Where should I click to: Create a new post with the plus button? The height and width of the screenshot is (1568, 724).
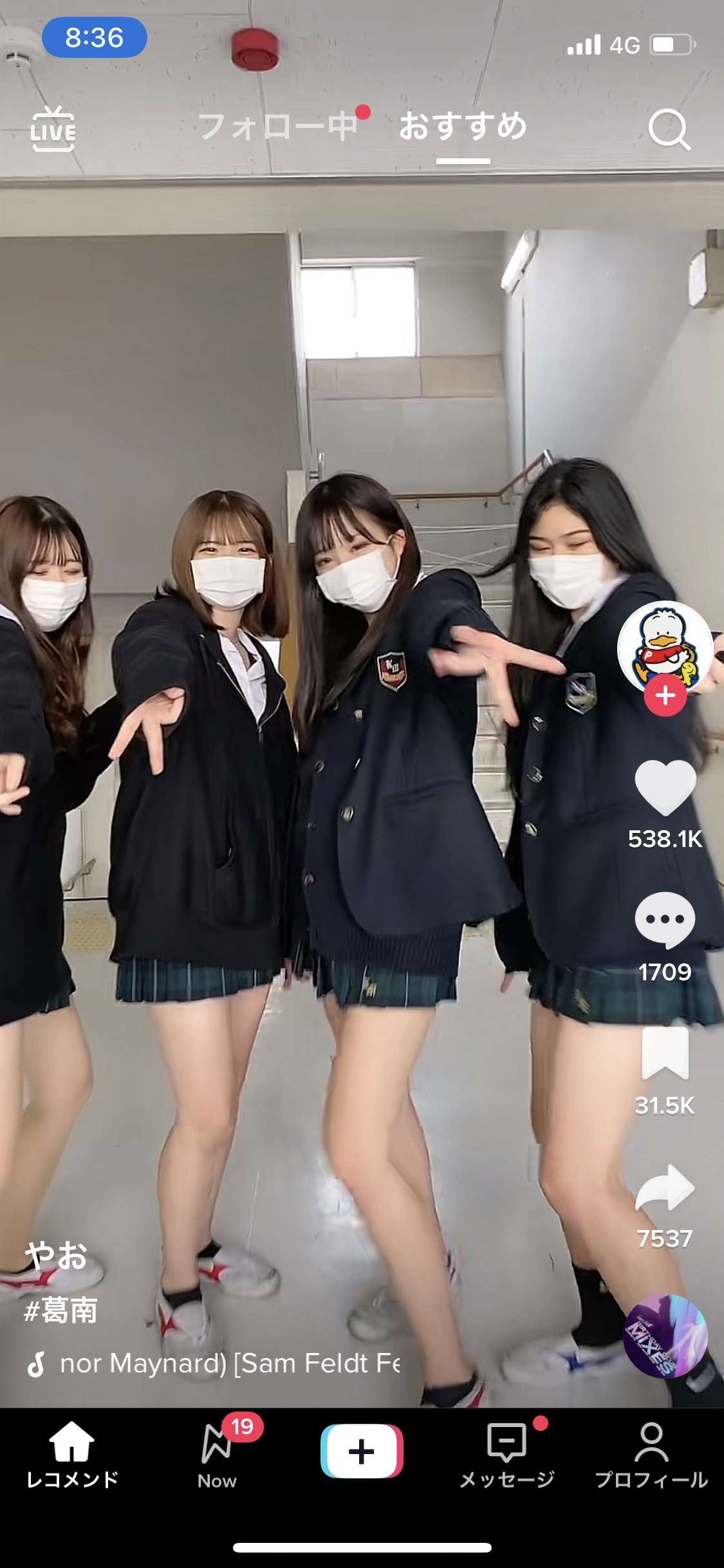(x=362, y=1452)
